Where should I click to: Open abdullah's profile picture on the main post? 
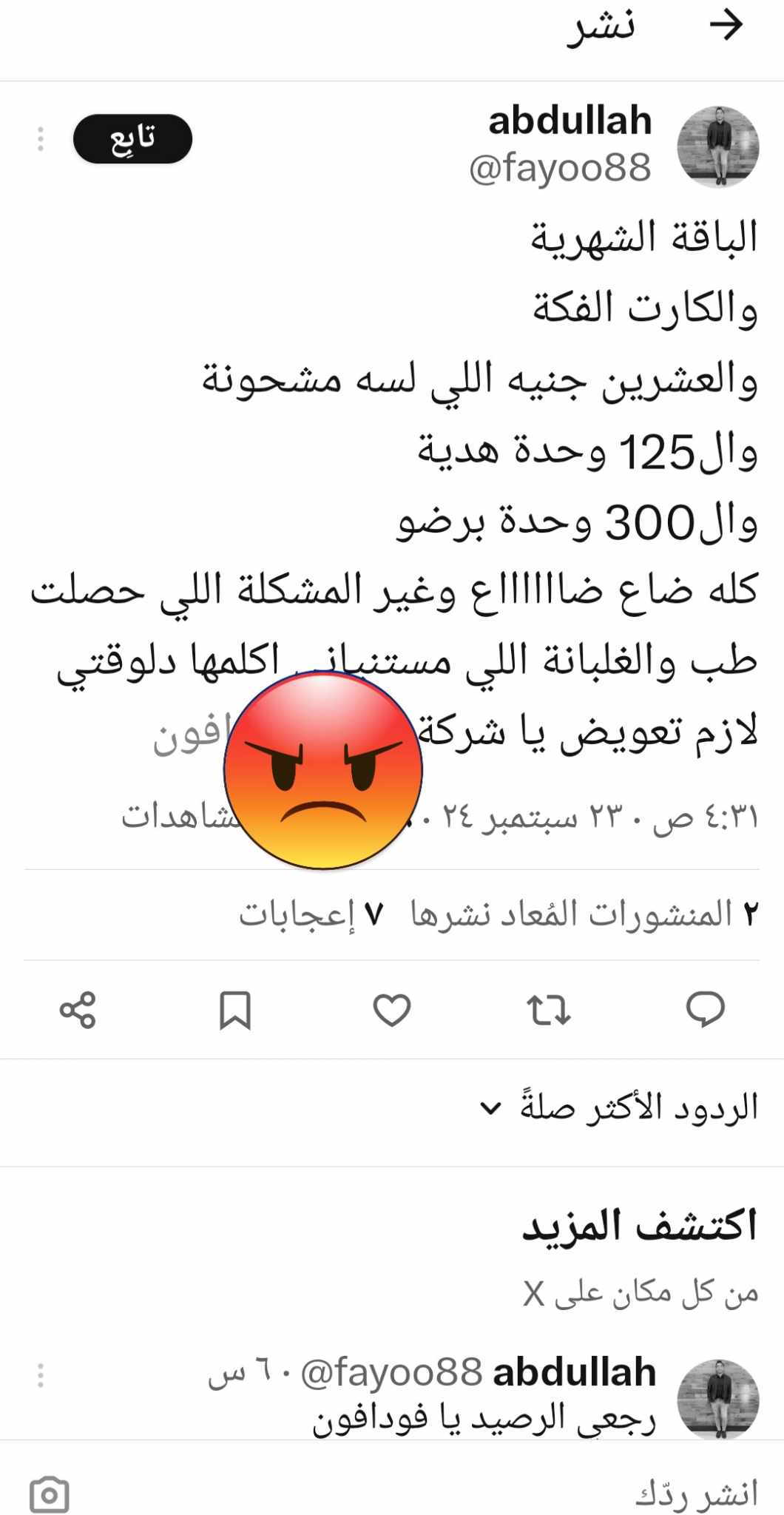click(x=717, y=146)
